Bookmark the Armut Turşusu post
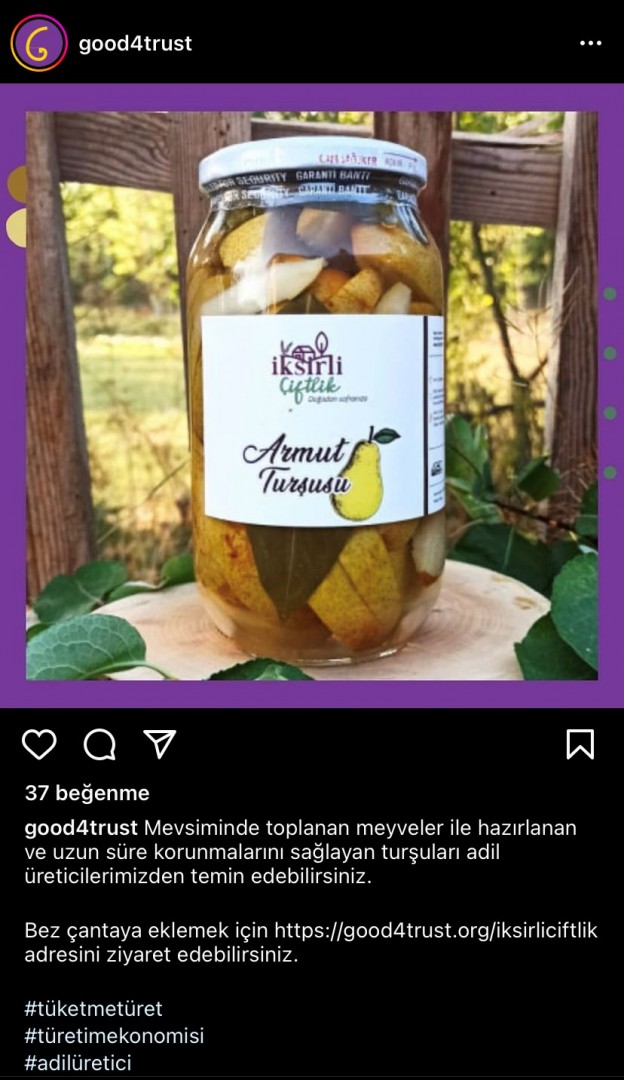This screenshot has height=1080, width=624. pos(580,744)
